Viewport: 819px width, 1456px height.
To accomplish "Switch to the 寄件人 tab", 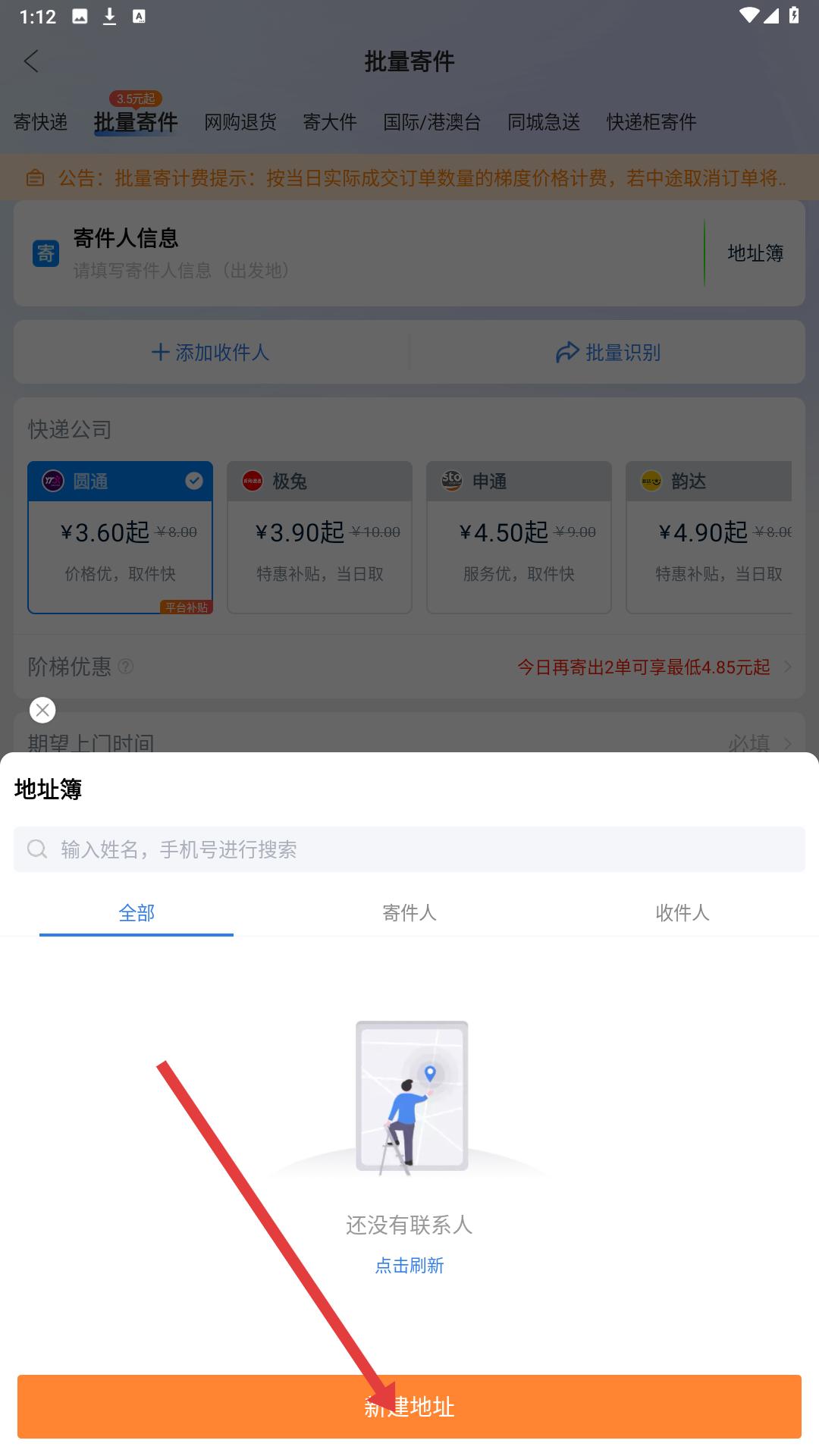I will 409,912.
